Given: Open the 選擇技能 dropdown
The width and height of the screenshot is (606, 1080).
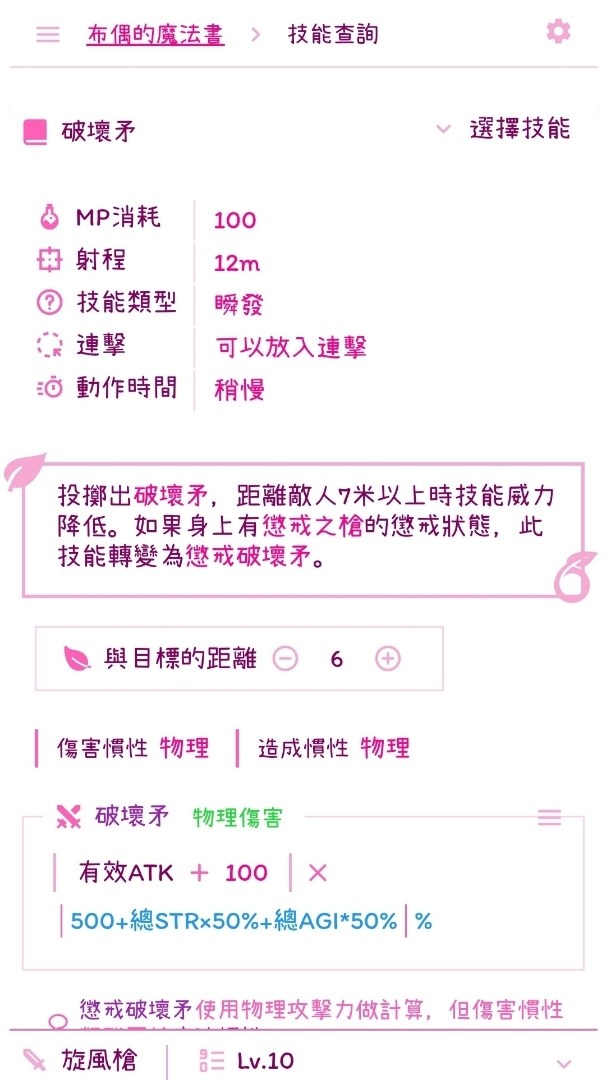Looking at the screenshot, I should click(504, 129).
